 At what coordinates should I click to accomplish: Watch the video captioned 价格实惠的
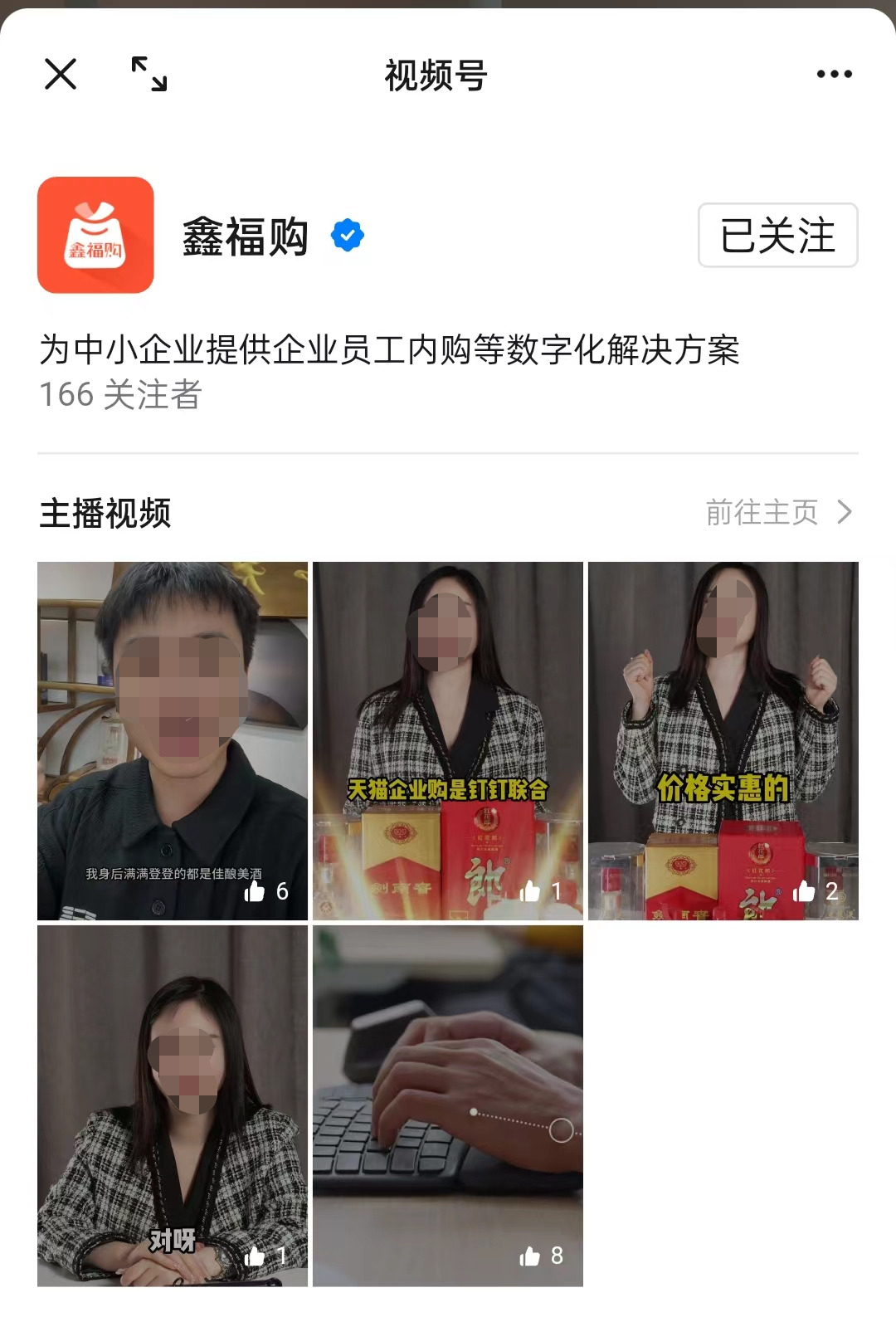[x=723, y=740]
